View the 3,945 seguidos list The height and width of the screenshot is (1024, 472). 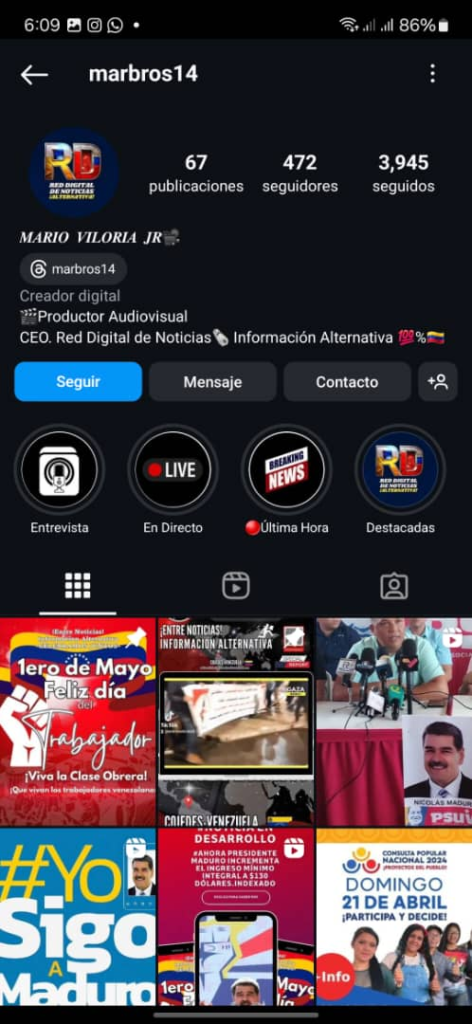403,174
